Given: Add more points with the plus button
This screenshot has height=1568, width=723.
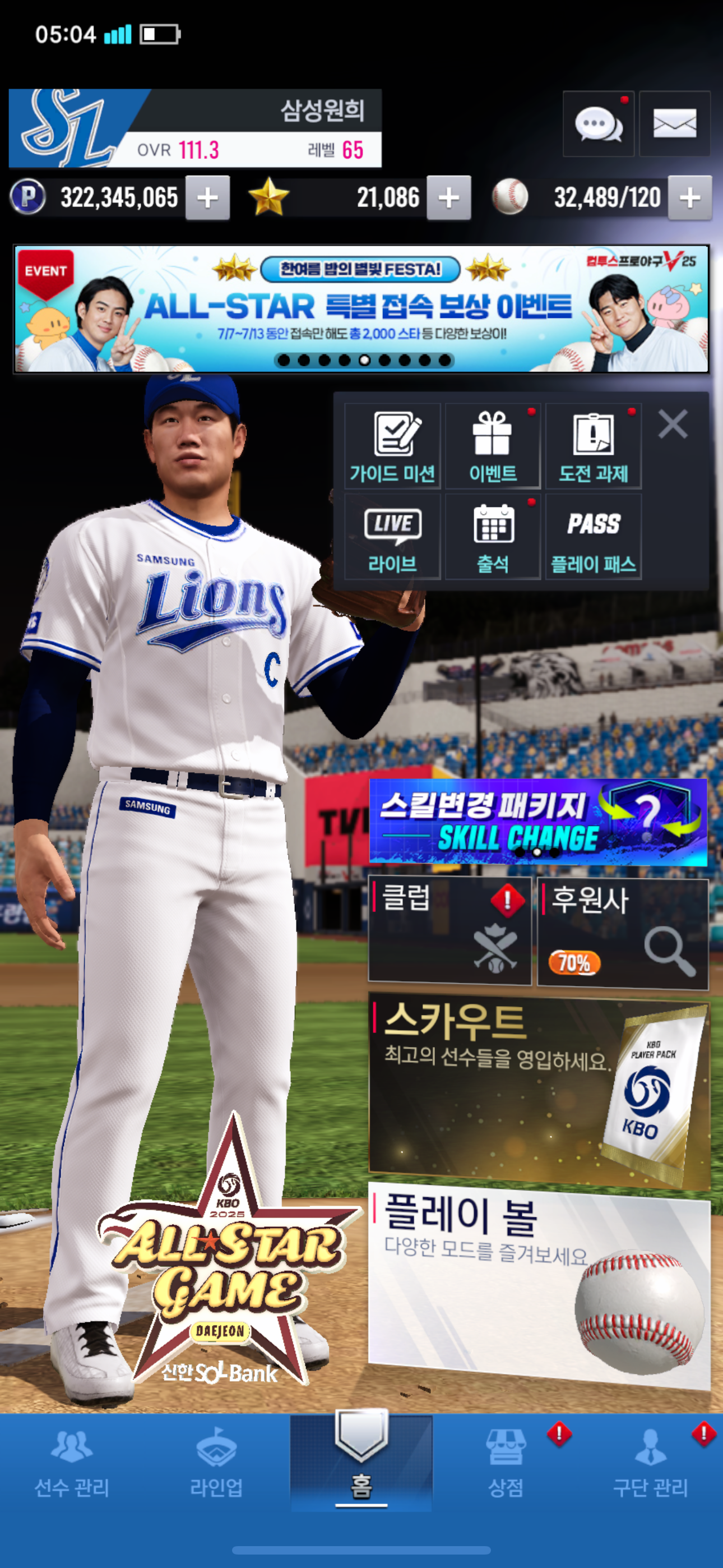Looking at the screenshot, I should coord(207,198).
